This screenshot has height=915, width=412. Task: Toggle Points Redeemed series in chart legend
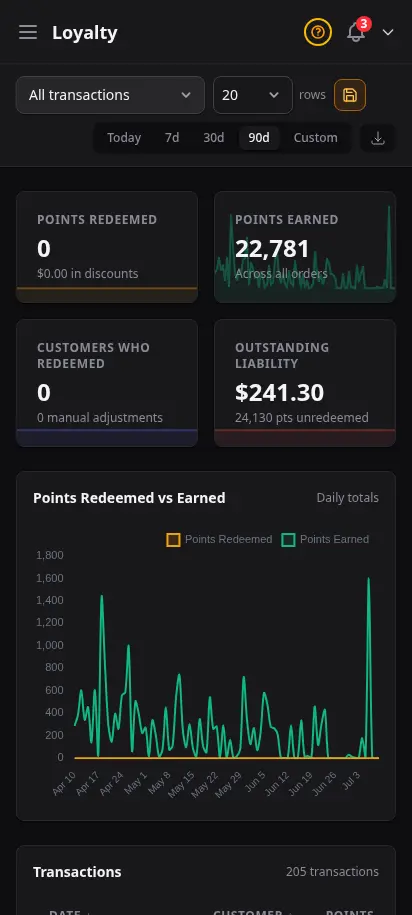tap(219, 540)
